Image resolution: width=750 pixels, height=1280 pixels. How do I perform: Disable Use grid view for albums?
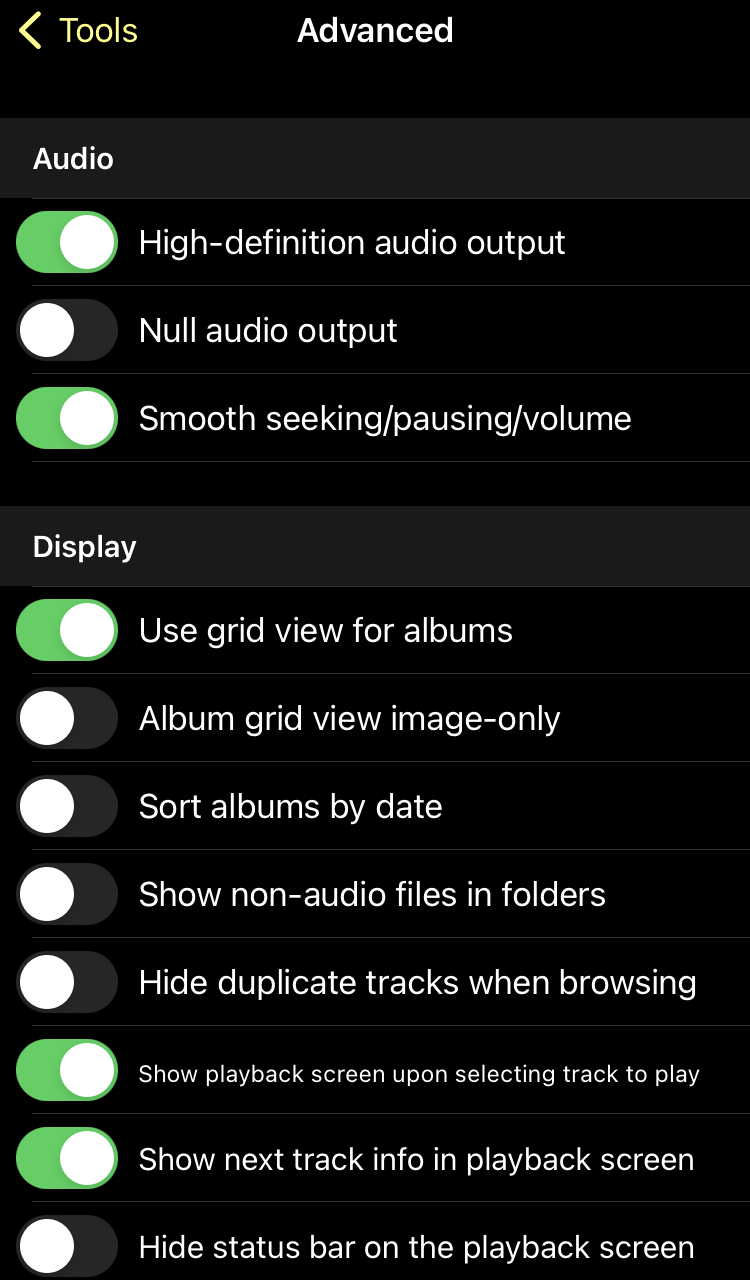pos(67,630)
